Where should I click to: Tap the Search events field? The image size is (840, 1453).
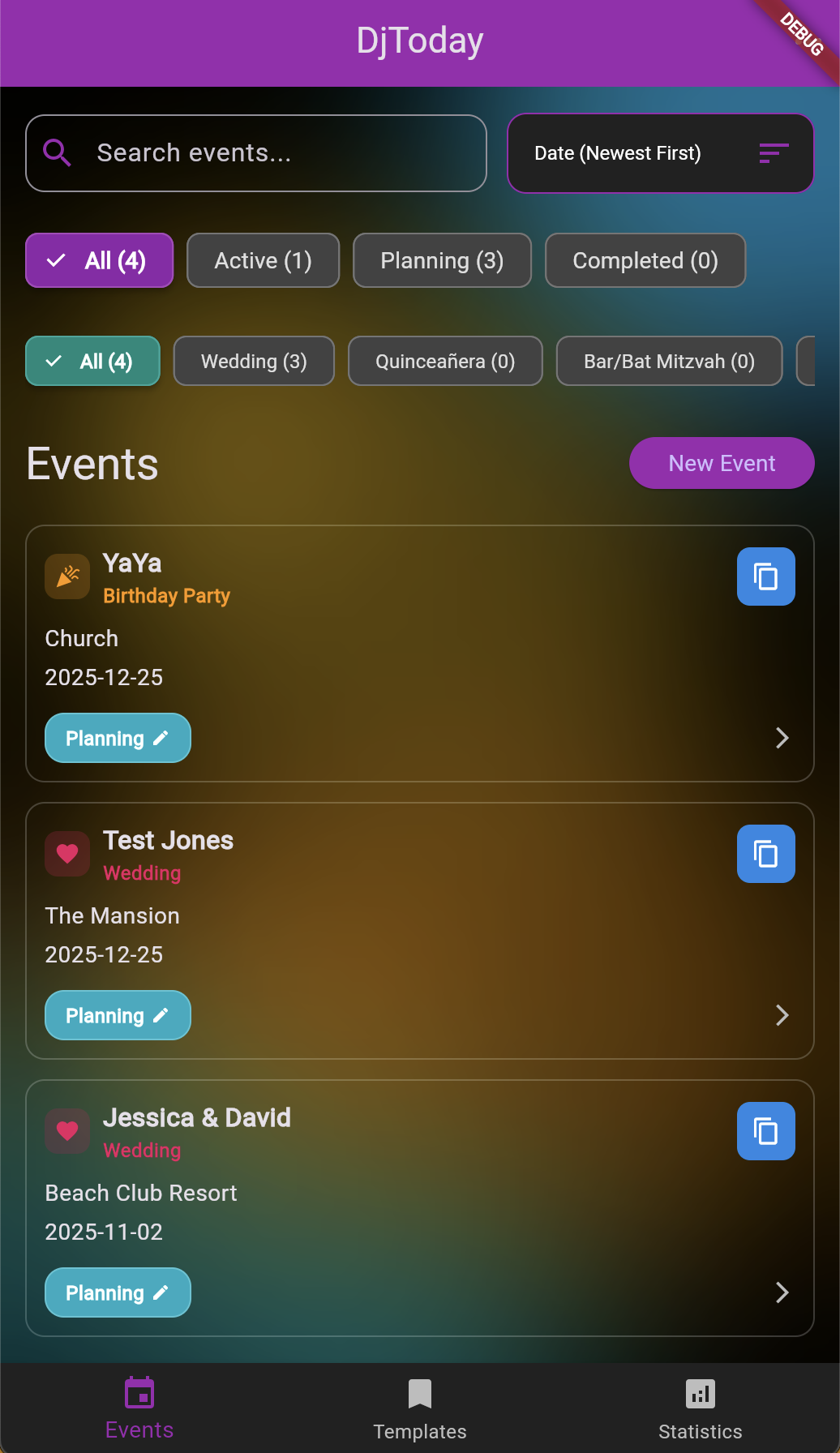[x=255, y=153]
